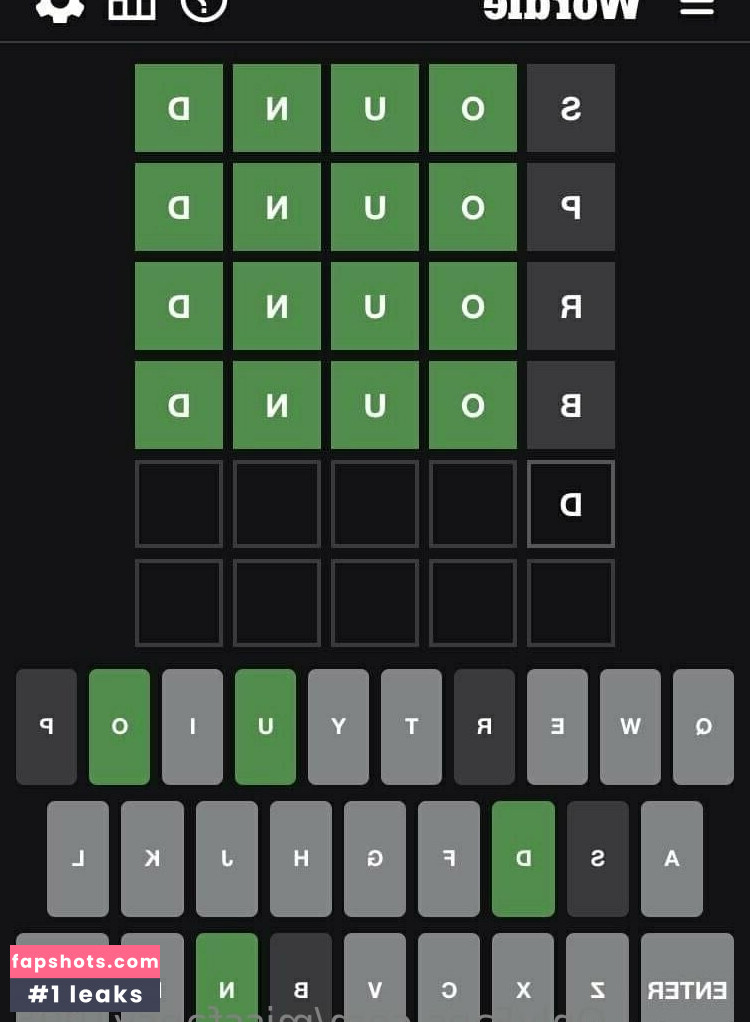Tap the W key
Image resolution: width=750 pixels, height=1022 pixels.
(630, 726)
